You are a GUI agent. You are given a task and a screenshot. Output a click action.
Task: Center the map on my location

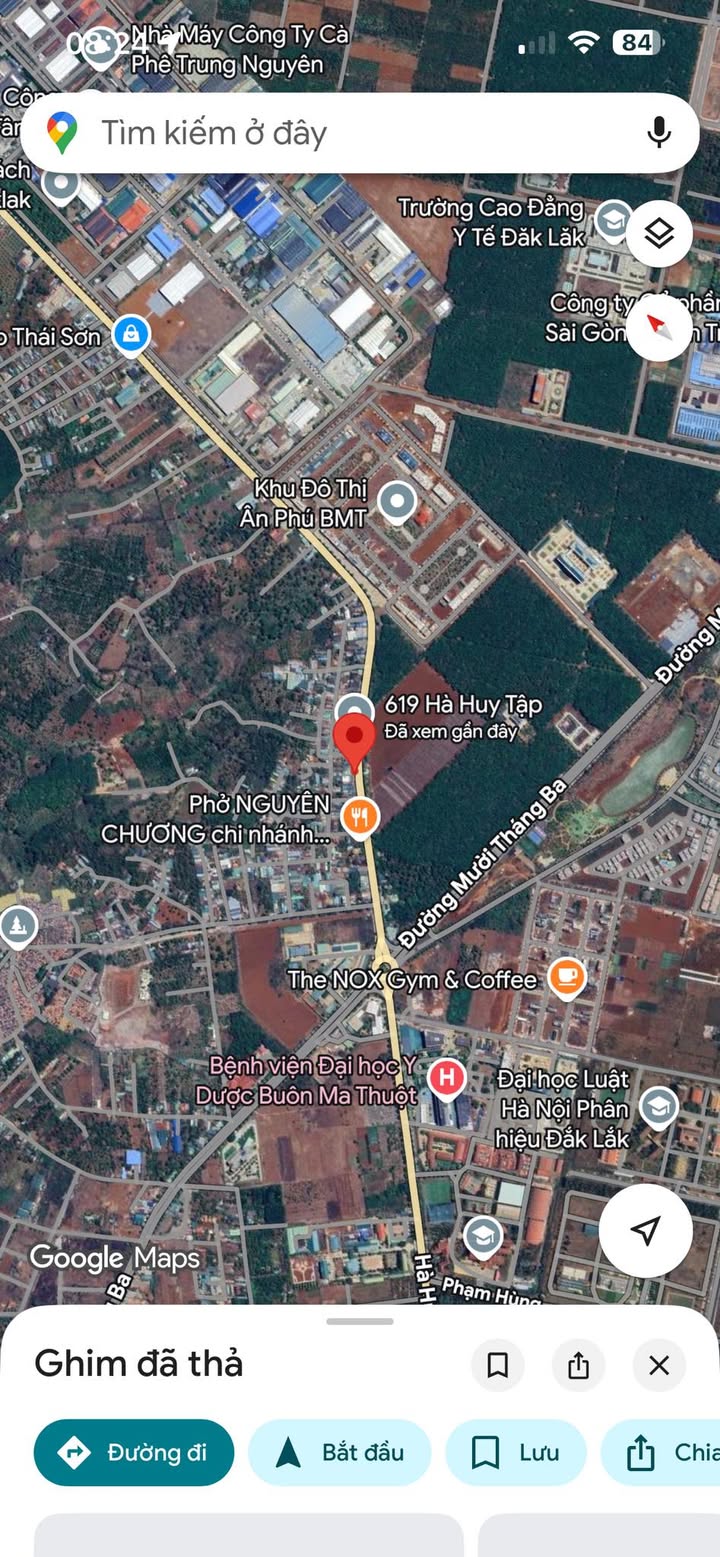tap(645, 1231)
